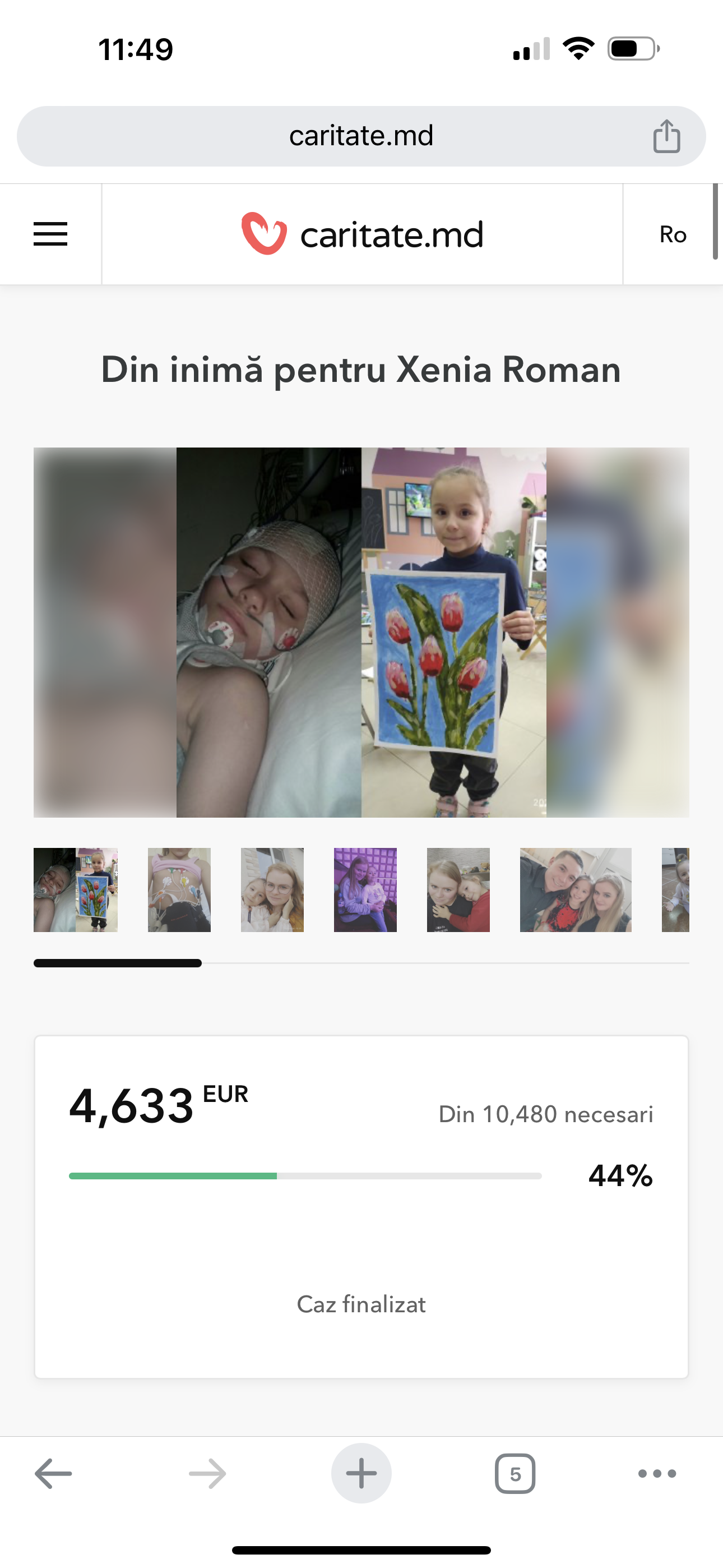Image resolution: width=723 pixels, height=1568 pixels.
Task: Tap the caritate.md address bar
Action: click(x=361, y=136)
